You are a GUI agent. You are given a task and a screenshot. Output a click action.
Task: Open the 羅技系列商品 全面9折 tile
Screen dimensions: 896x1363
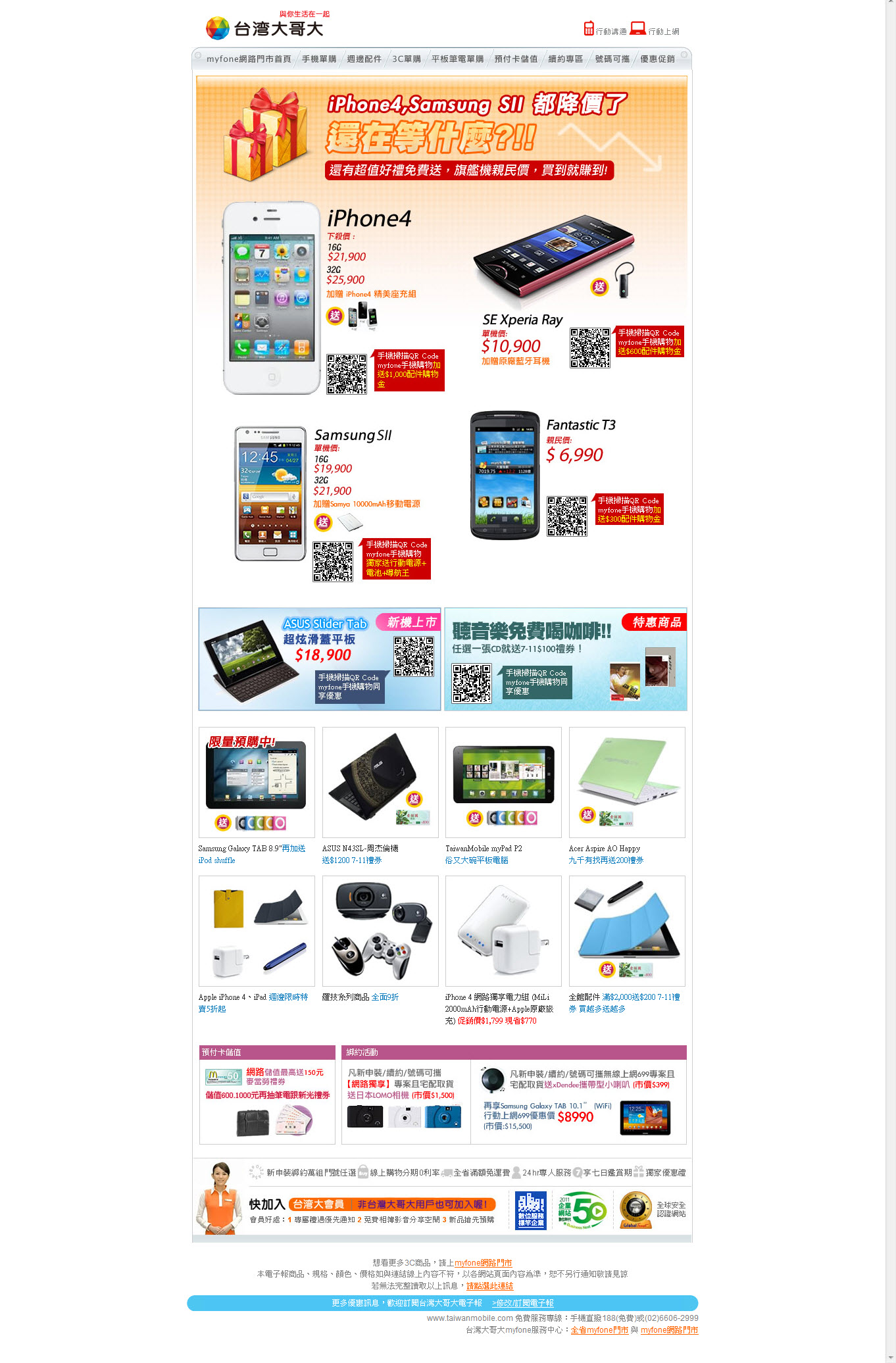click(x=380, y=931)
